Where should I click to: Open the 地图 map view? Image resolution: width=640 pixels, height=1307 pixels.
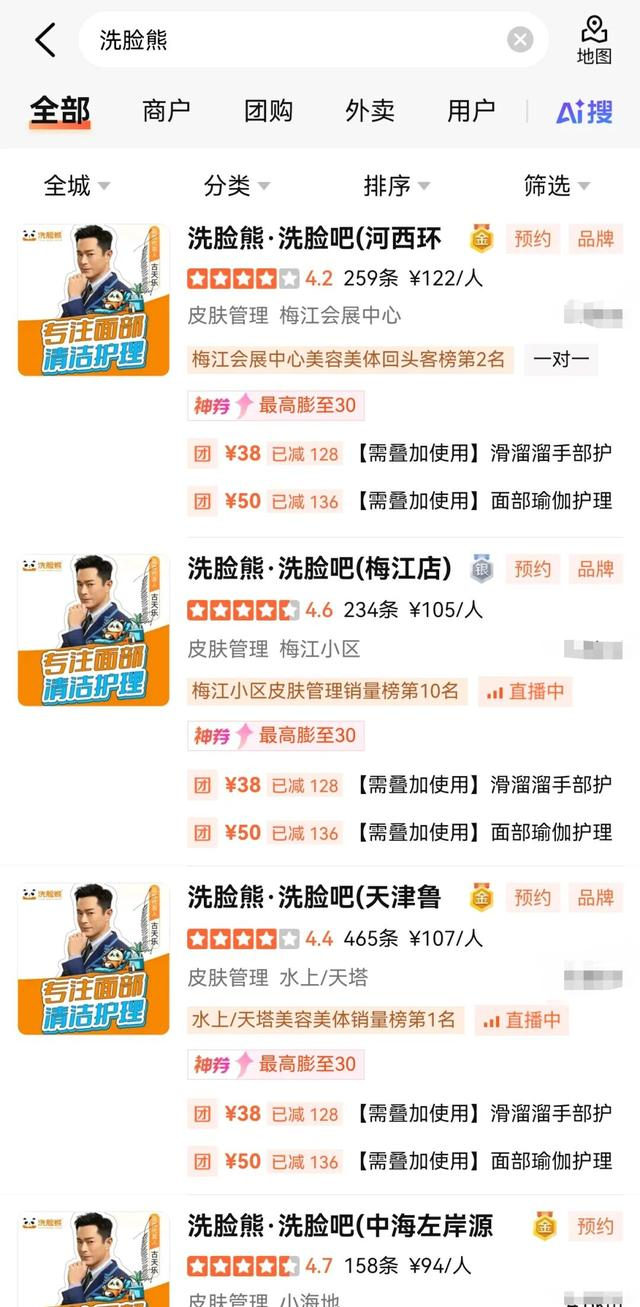pos(594,40)
